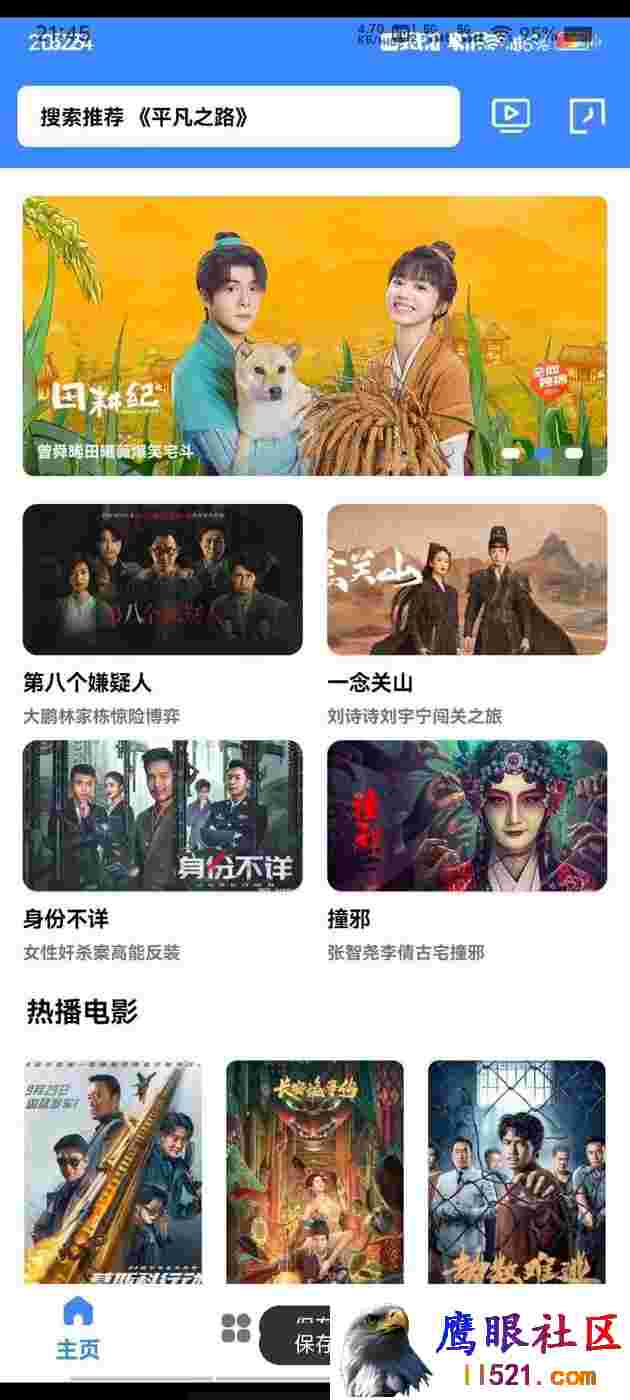Open the history icon beside the player icon
630x1400 pixels.
pos(587,116)
